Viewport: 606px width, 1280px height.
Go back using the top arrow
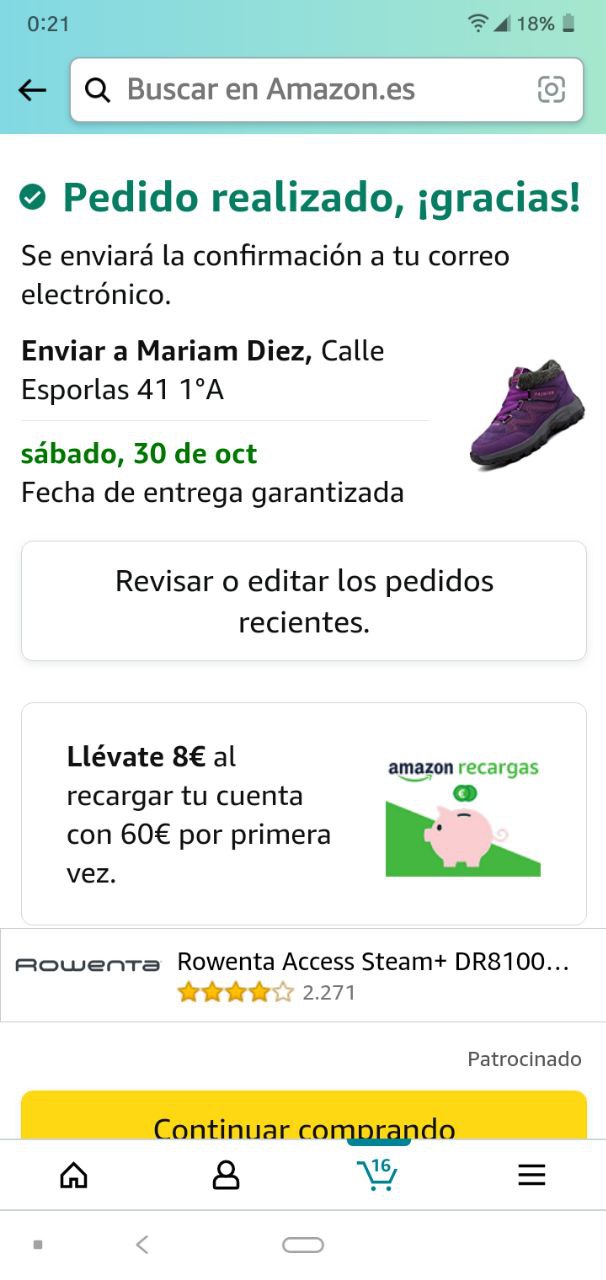[x=33, y=90]
